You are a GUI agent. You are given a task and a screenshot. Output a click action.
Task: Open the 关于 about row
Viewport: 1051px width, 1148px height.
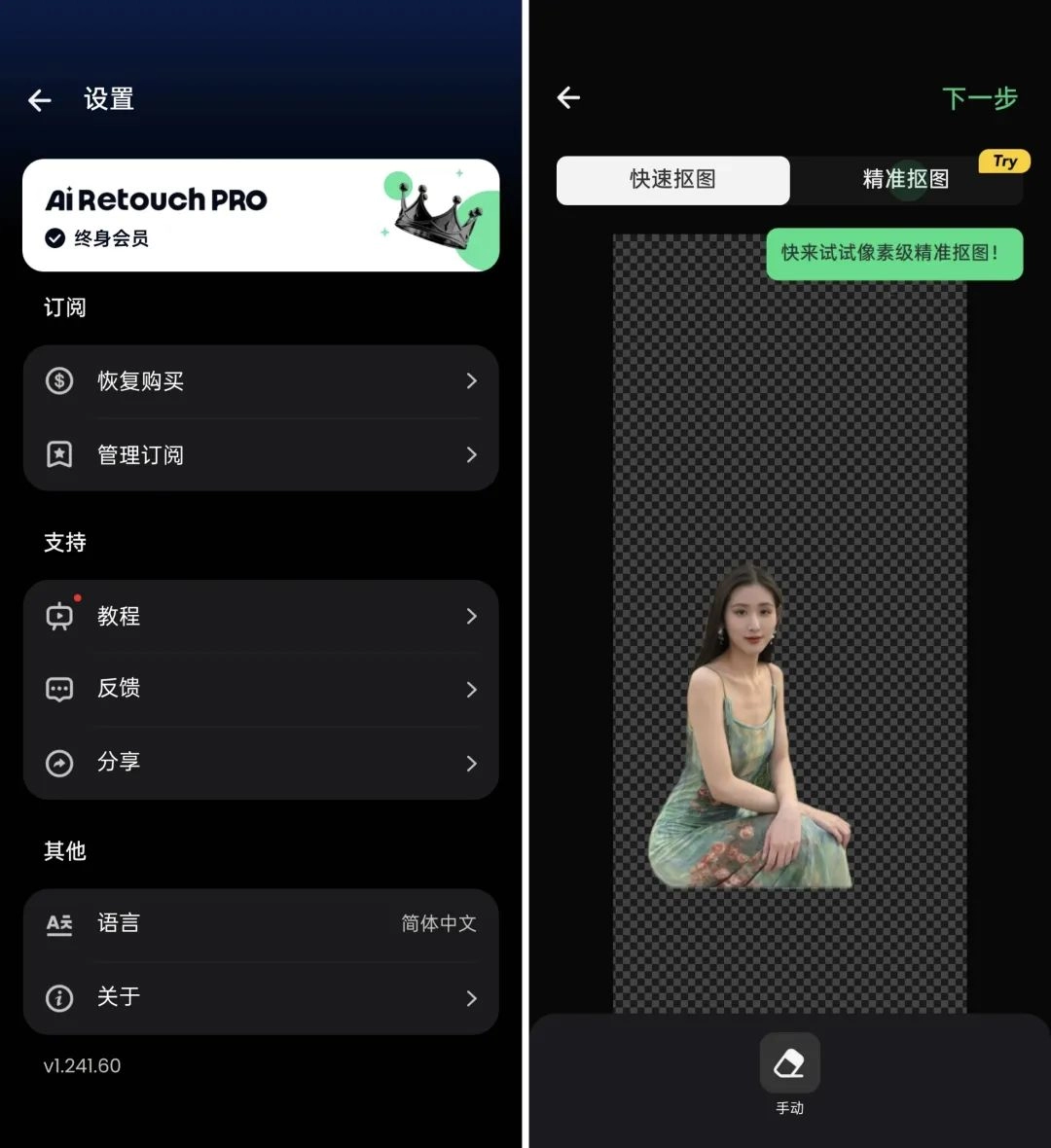[261, 997]
